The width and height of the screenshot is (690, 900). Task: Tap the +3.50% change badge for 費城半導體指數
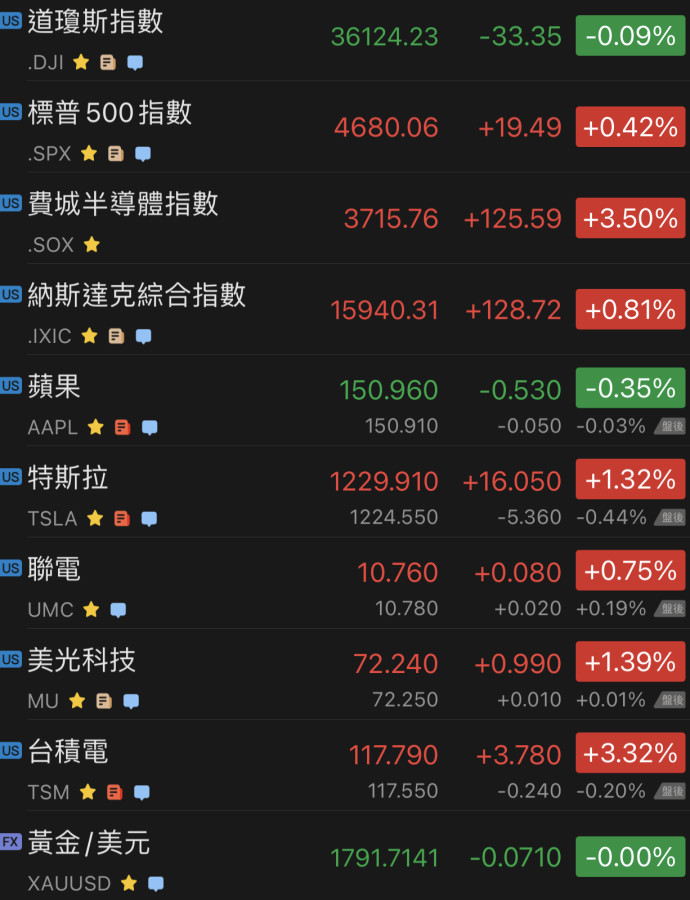[630, 219]
